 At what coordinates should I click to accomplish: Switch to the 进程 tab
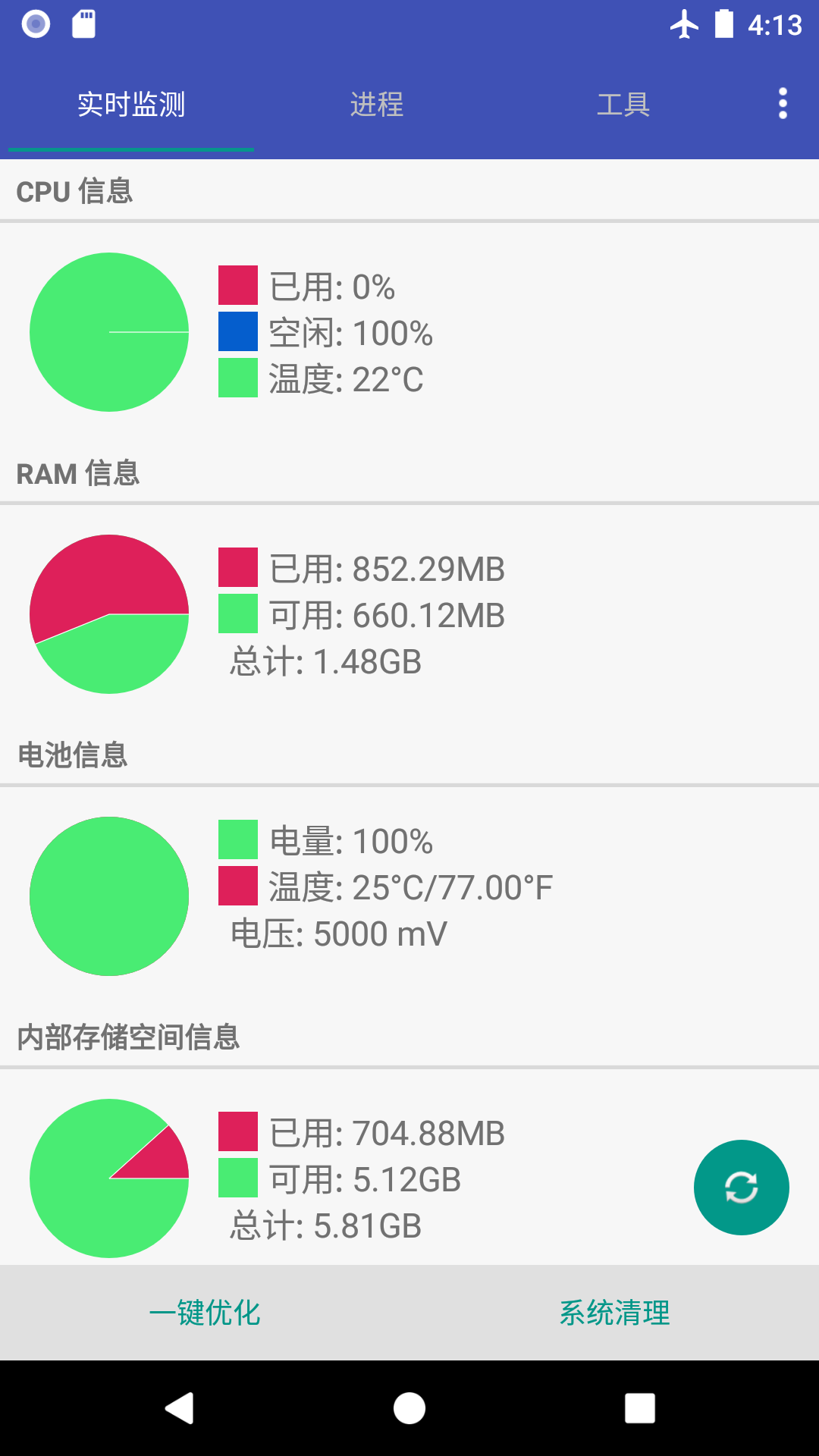point(377,104)
